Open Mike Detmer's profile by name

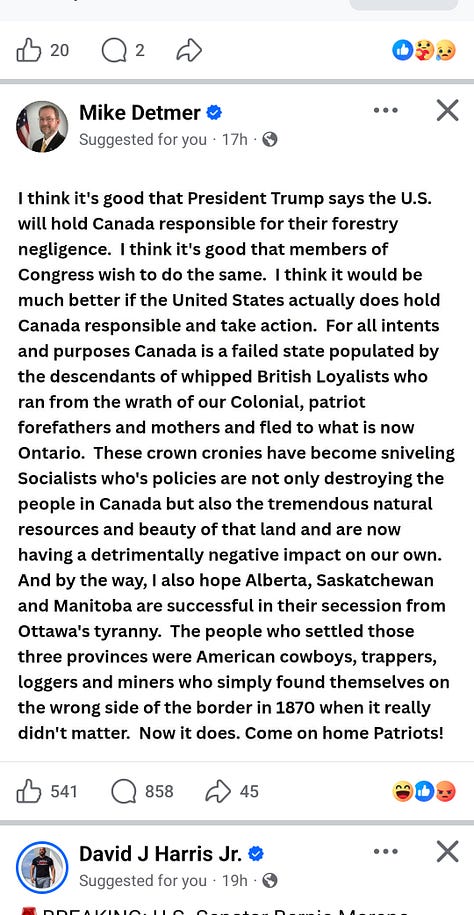click(x=140, y=112)
